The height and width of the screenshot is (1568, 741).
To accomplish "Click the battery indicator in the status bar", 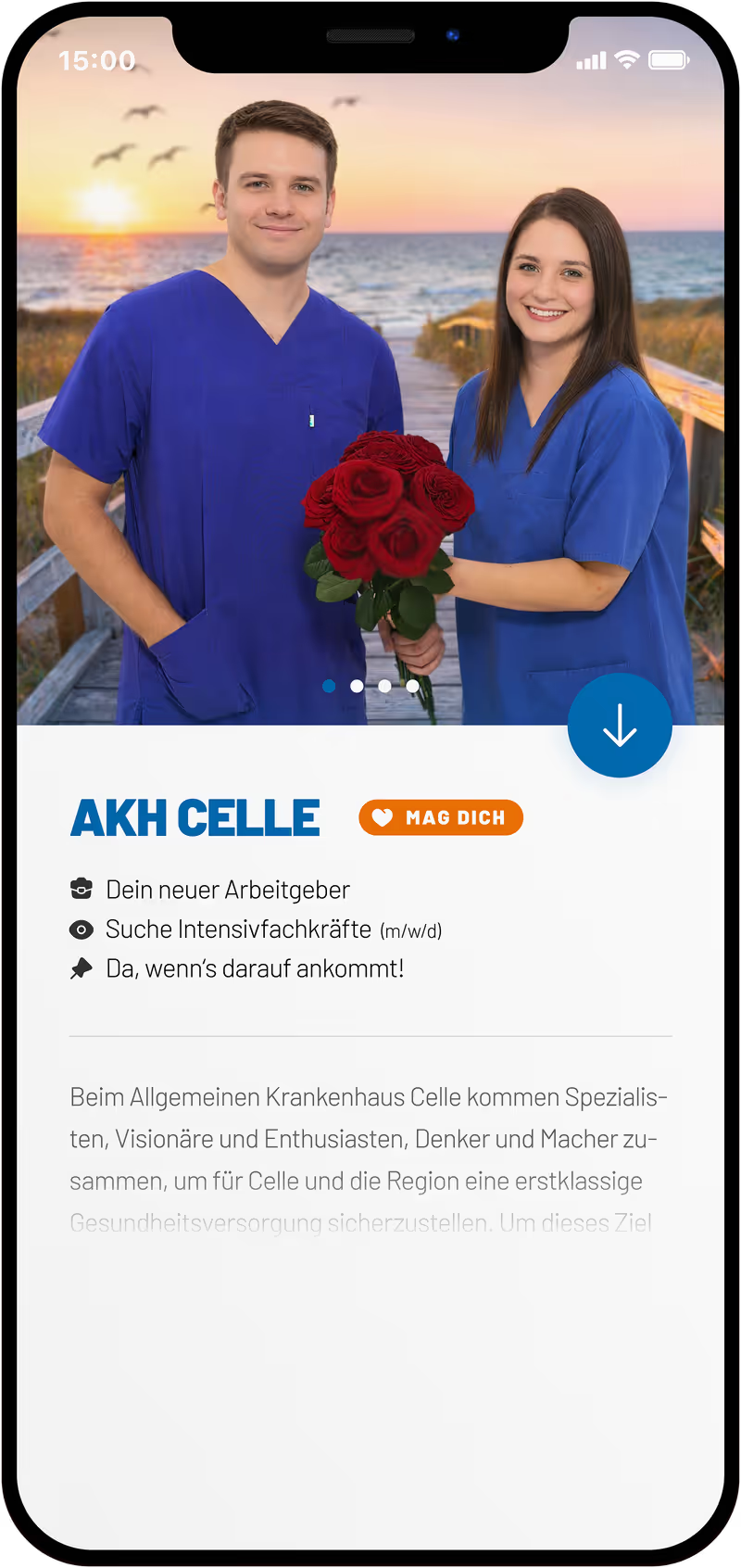I will click(x=669, y=59).
